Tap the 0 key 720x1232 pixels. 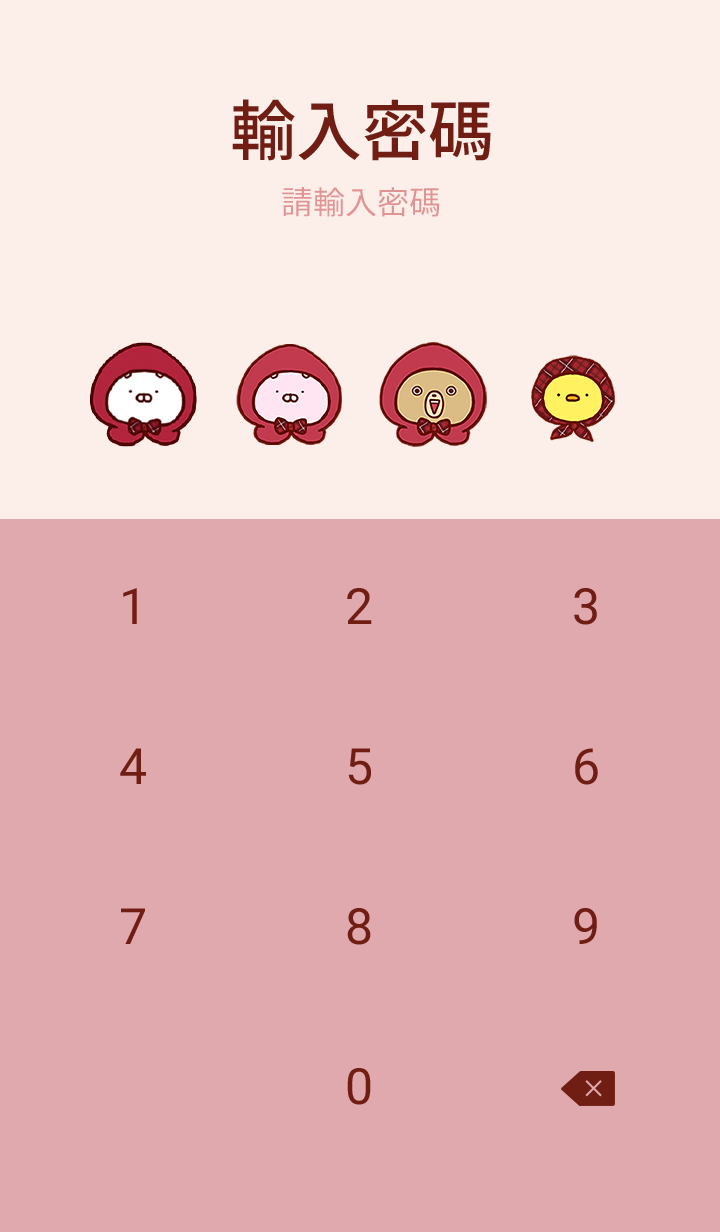359,1087
